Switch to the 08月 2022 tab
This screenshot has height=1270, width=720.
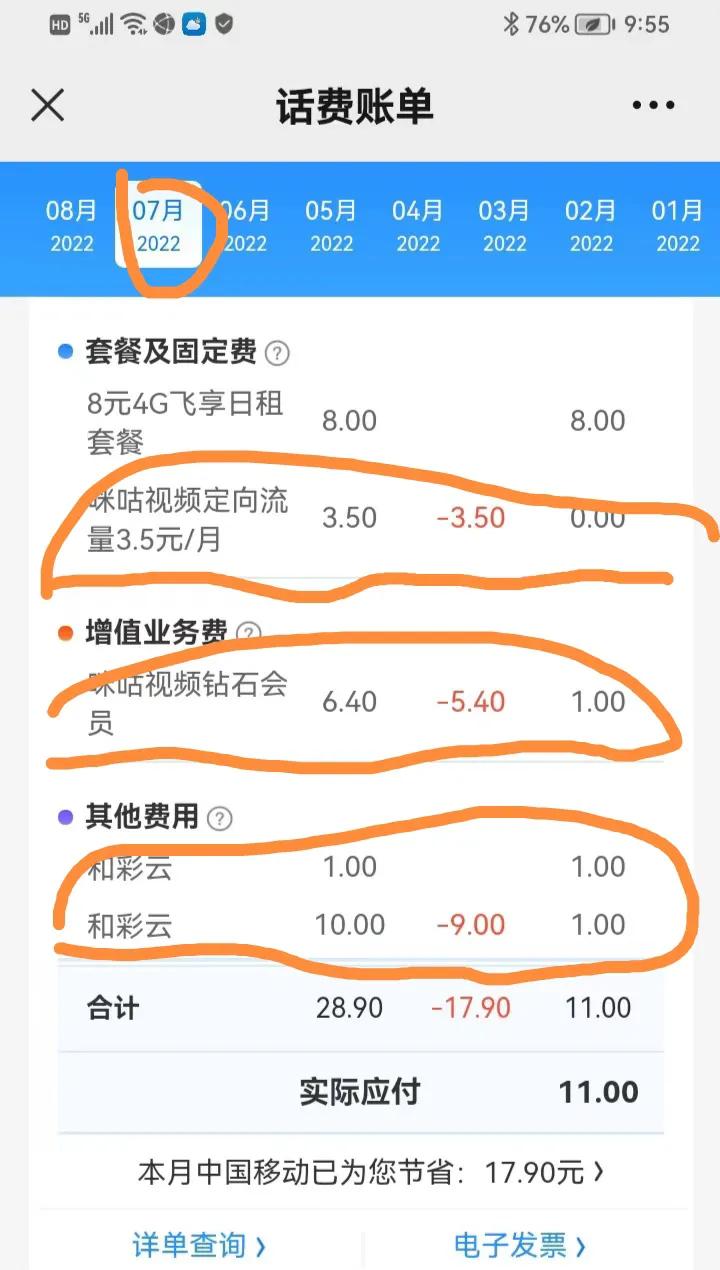click(72, 225)
